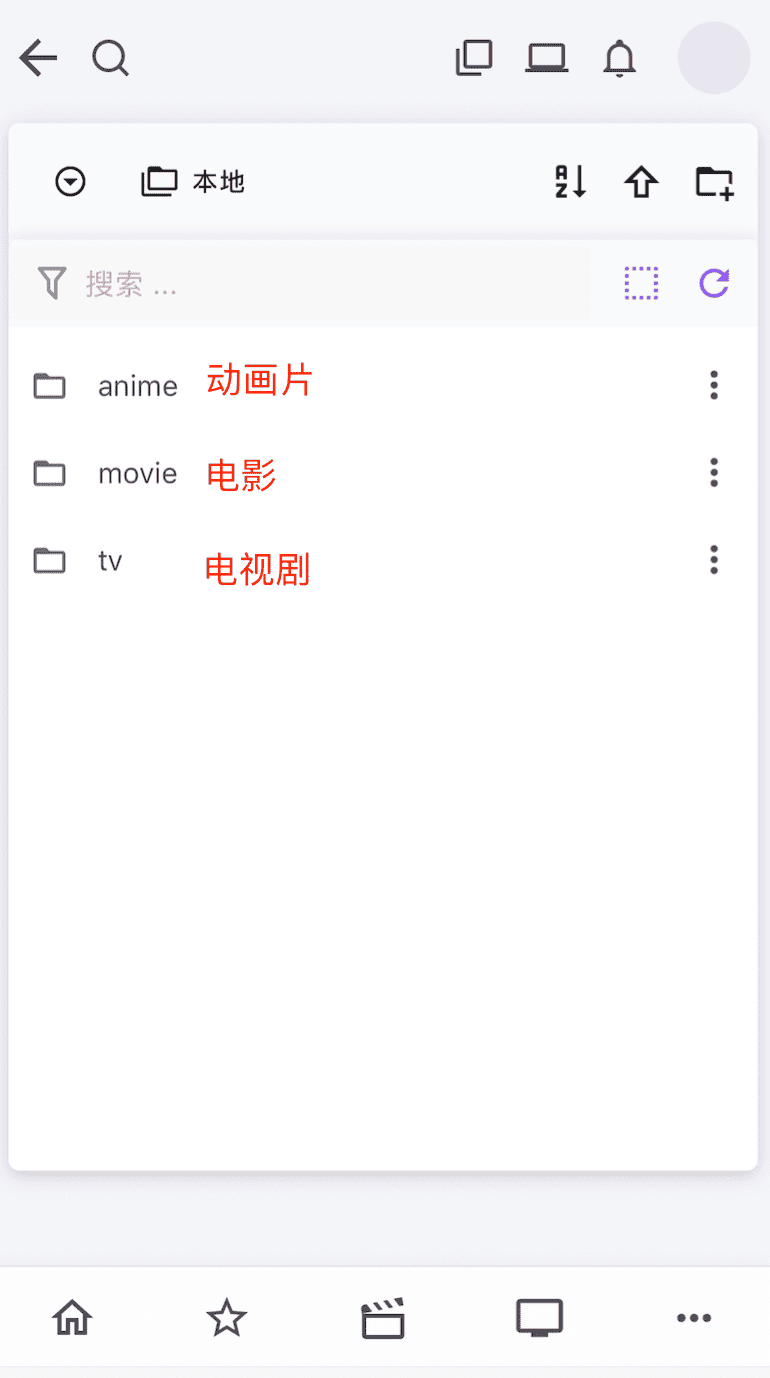Viewport: 770px width, 1378px height.
Task: Open the user avatar menu
Action: (714, 58)
